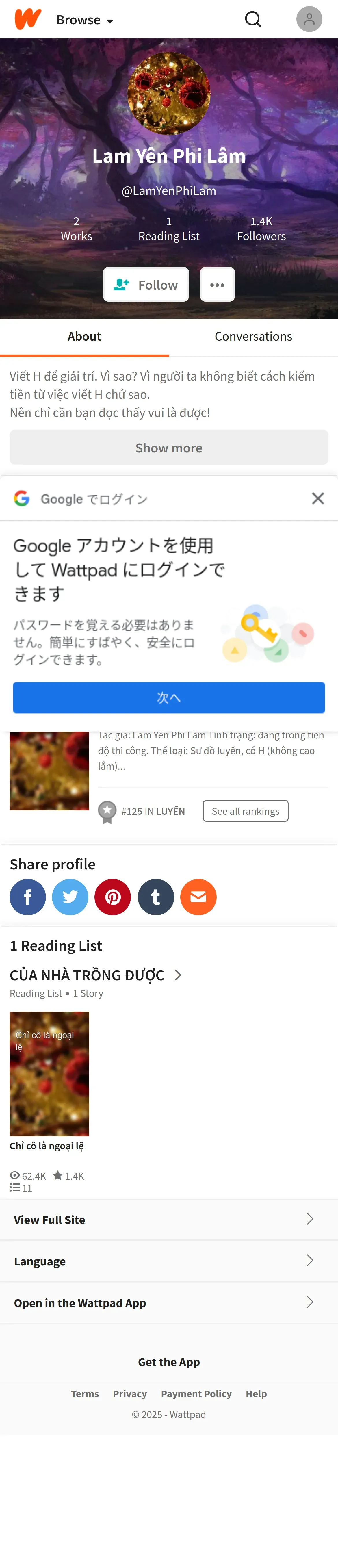Open the Browse dropdown menu
The image size is (338, 1568).
[x=85, y=20]
